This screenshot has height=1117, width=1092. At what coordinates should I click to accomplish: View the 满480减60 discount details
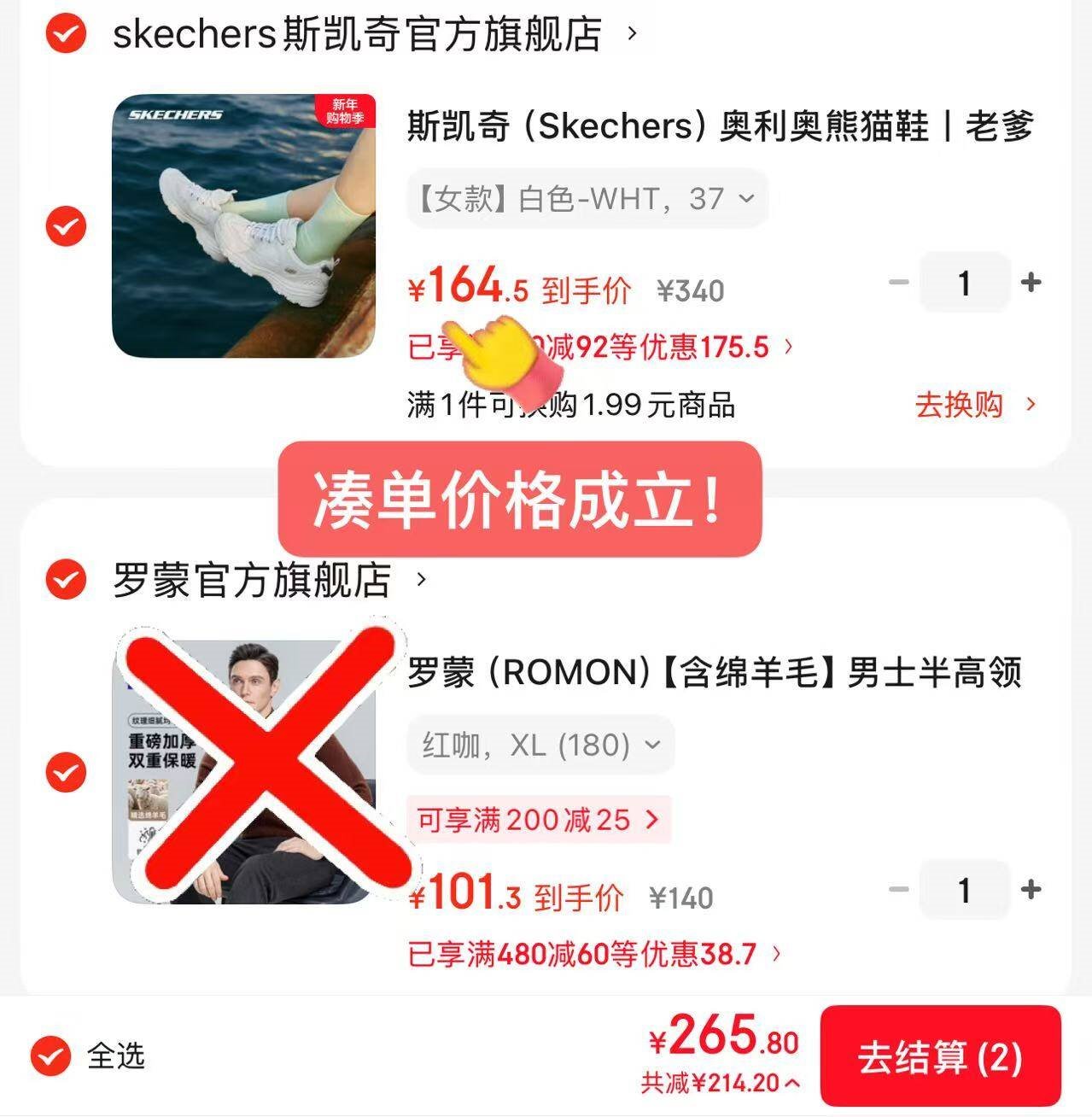(x=593, y=954)
